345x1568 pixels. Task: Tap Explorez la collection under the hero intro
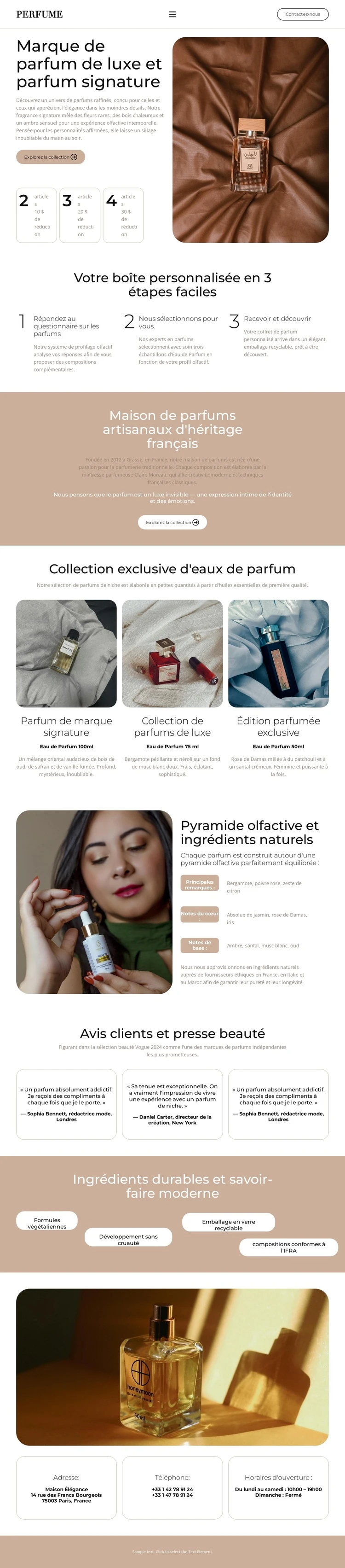[51, 157]
